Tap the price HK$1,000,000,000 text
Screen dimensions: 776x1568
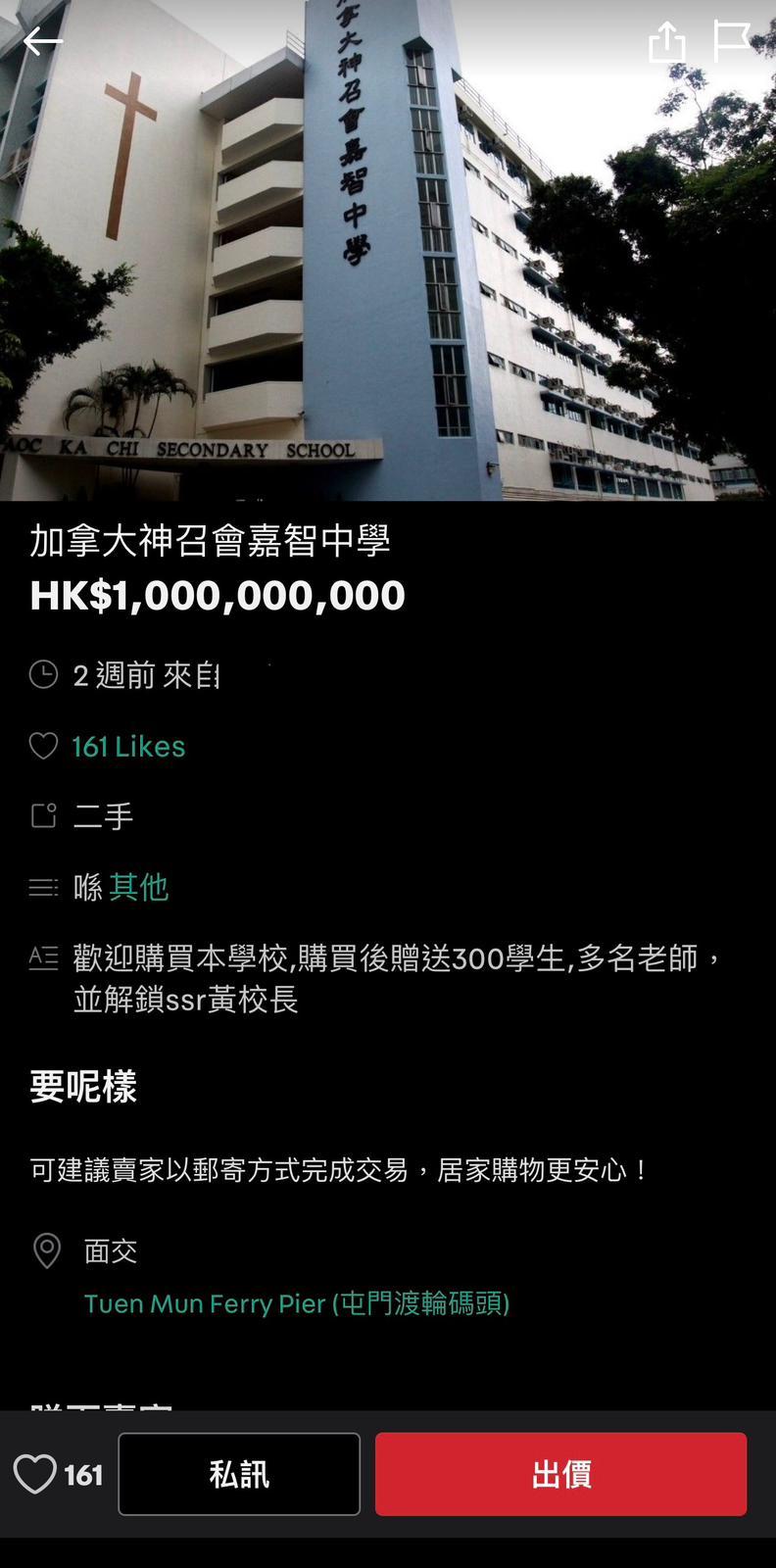(217, 595)
